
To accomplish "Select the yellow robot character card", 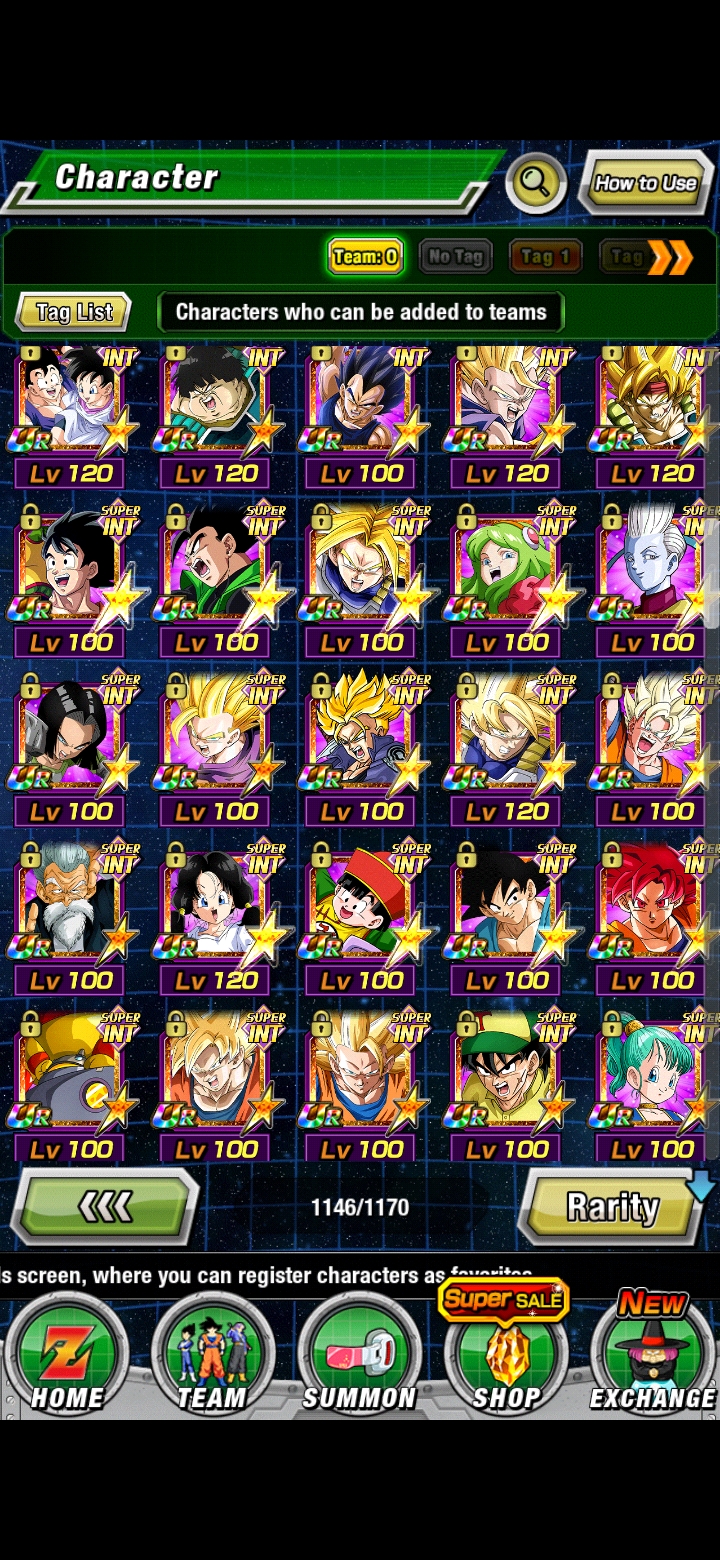I will (70, 1087).
